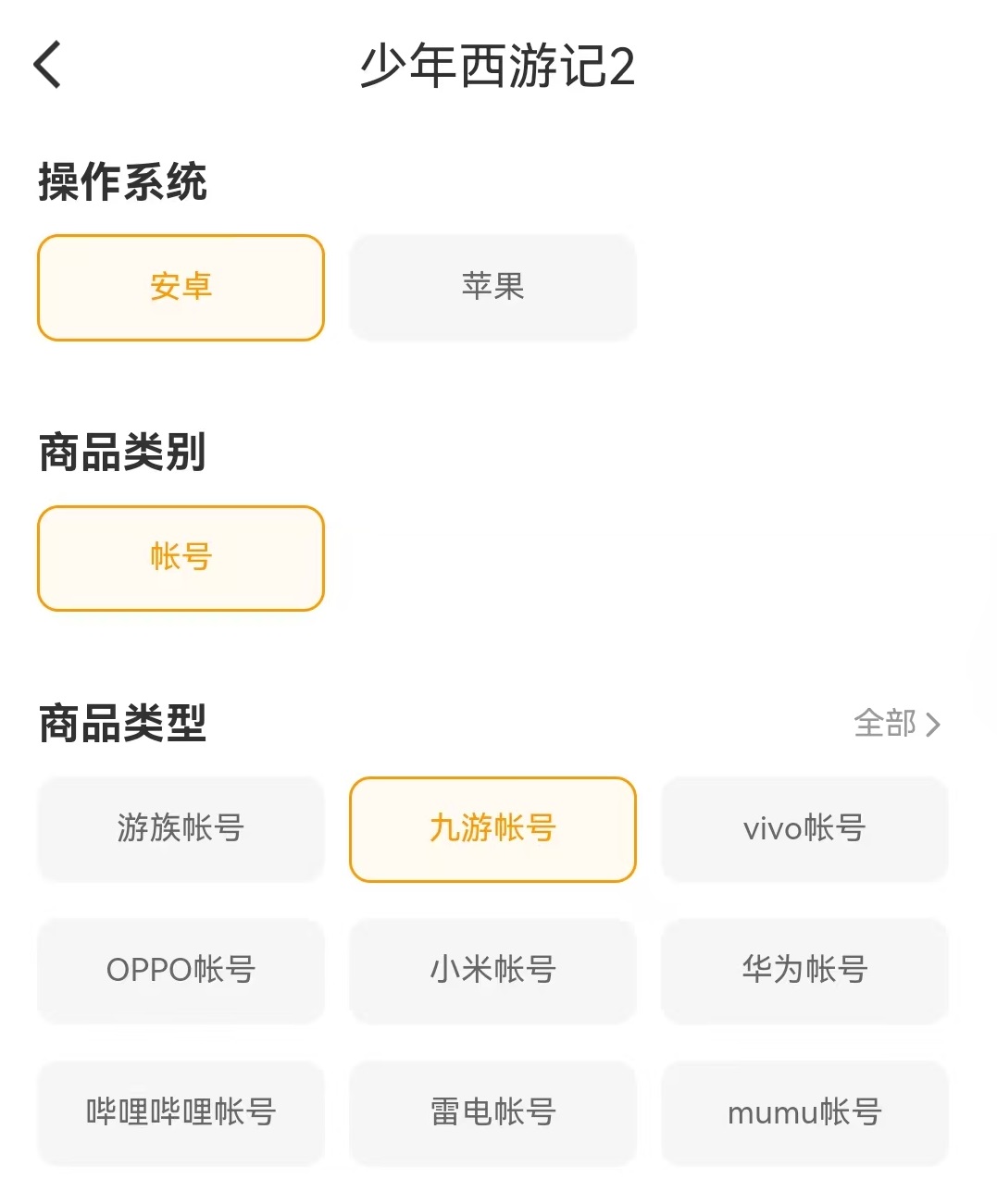
Task: Choose 苹果 operating system
Action: point(492,287)
